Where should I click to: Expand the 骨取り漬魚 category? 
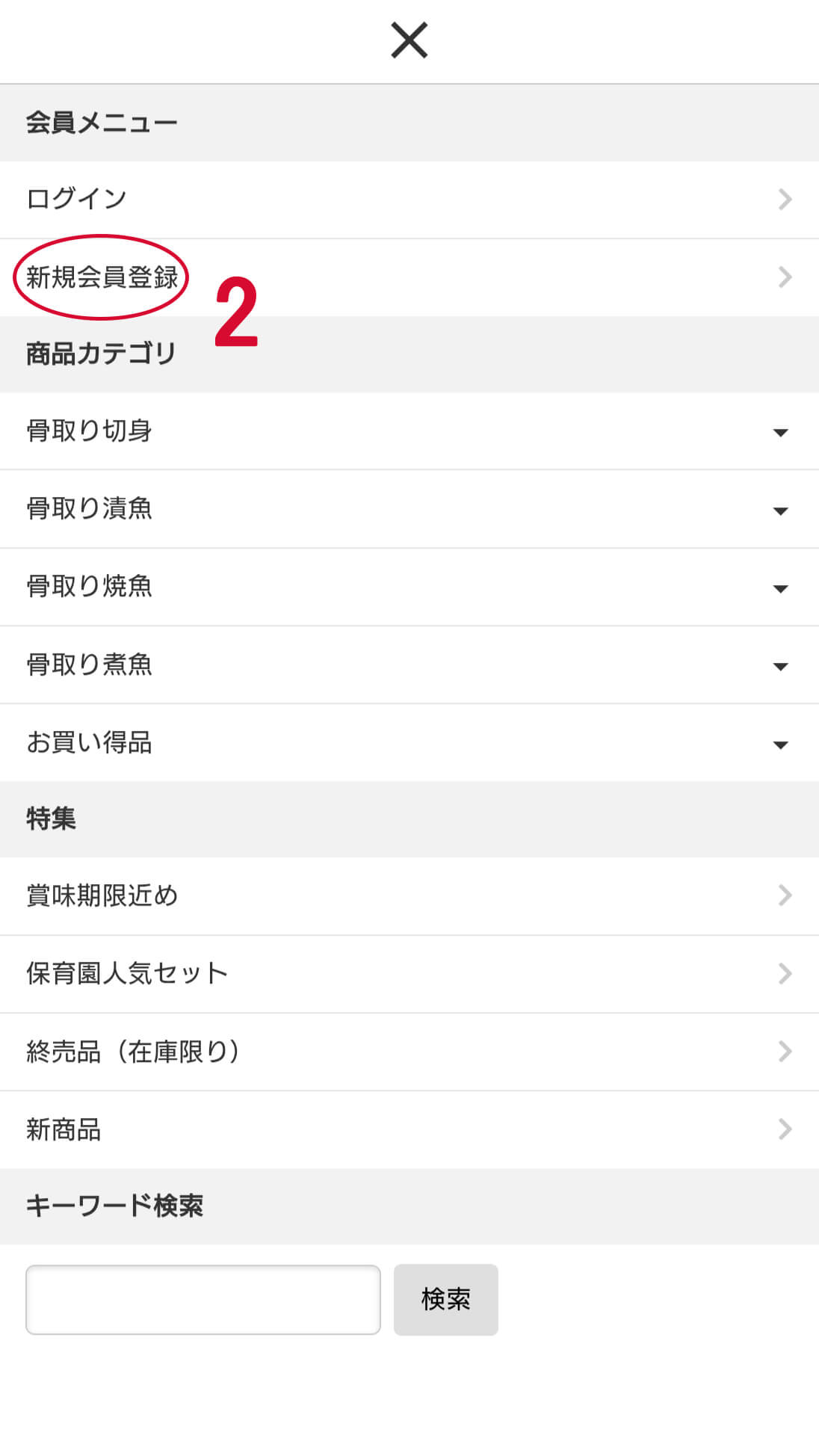[409, 509]
